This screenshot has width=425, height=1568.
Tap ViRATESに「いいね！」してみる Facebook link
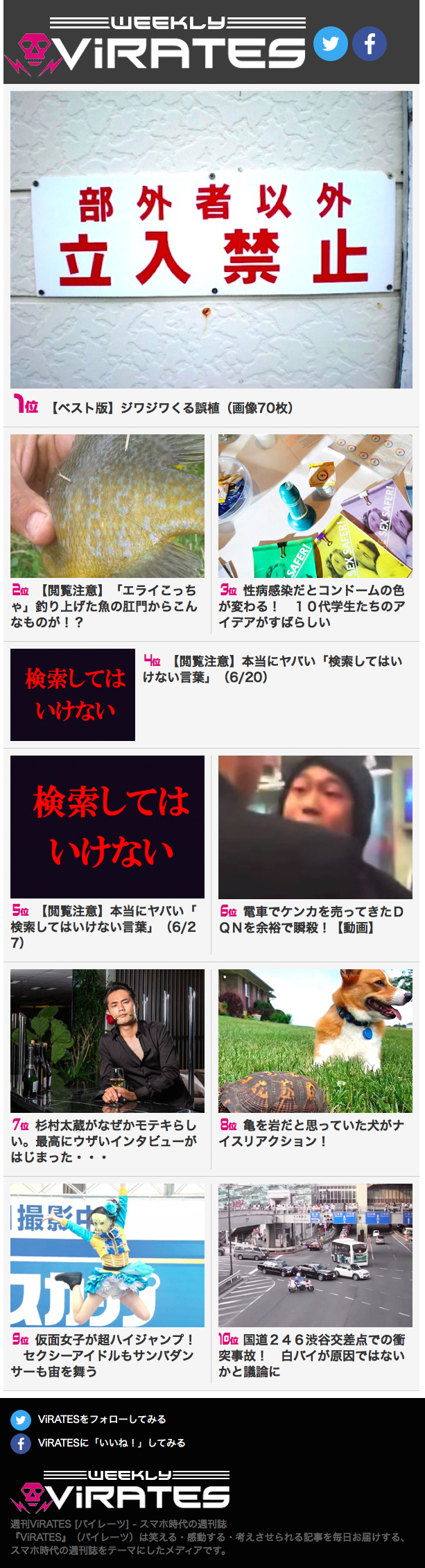point(111,1443)
